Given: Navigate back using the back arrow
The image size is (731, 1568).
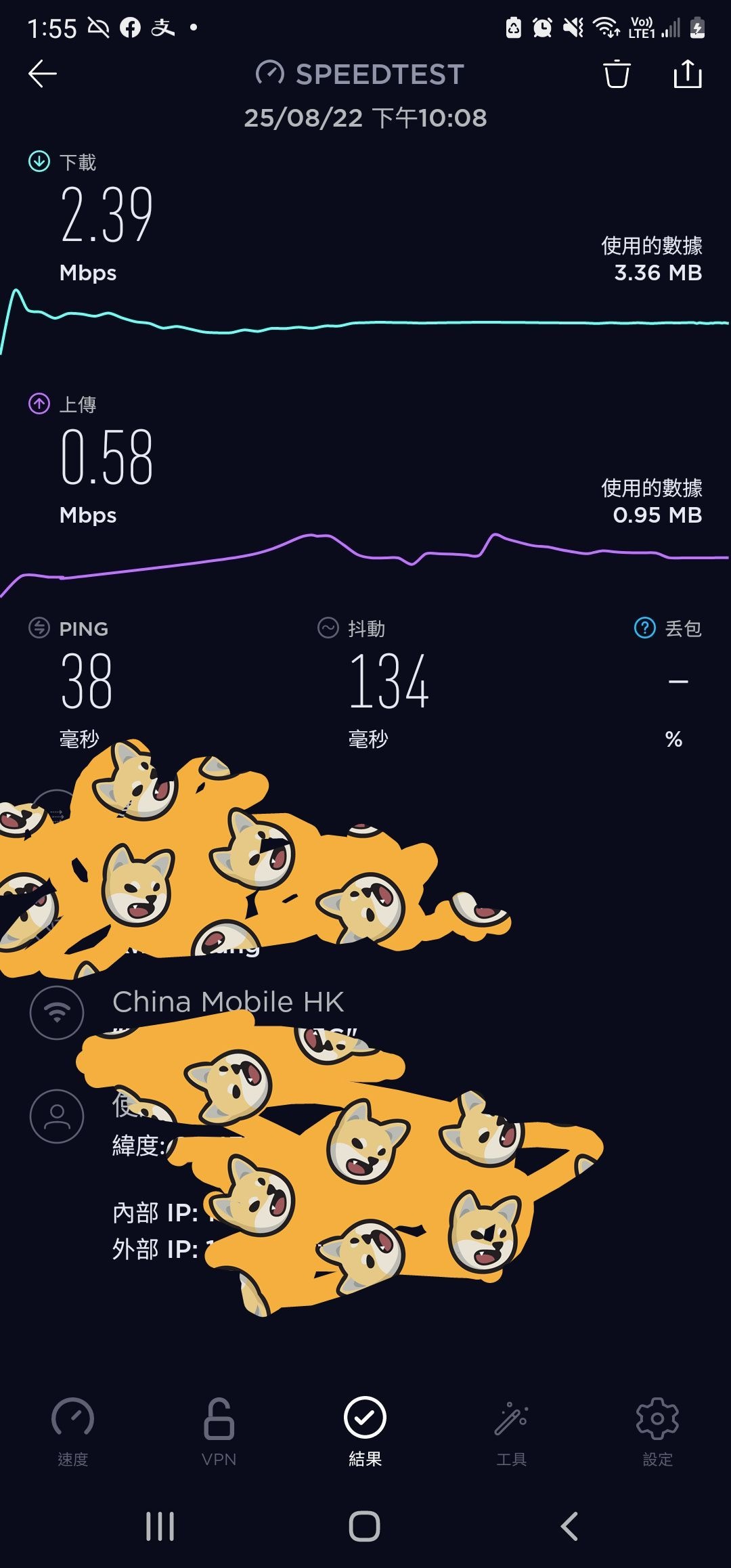Looking at the screenshot, I should pyautogui.click(x=43, y=73).
